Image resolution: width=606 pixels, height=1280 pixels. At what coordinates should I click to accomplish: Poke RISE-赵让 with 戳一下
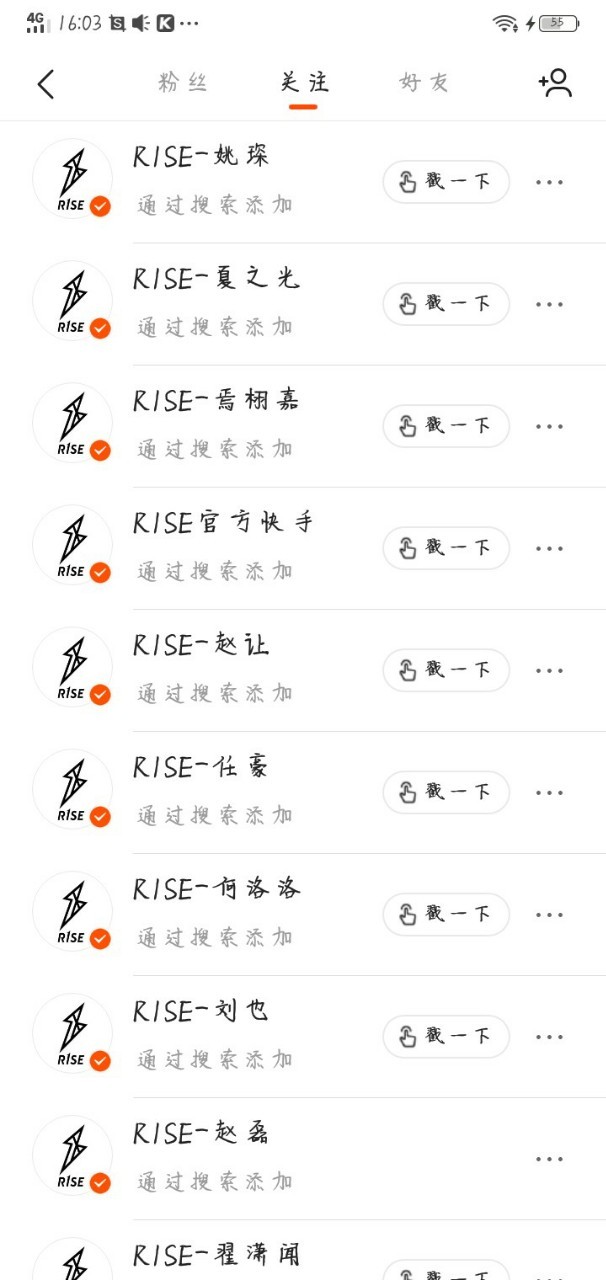point(446,670)
